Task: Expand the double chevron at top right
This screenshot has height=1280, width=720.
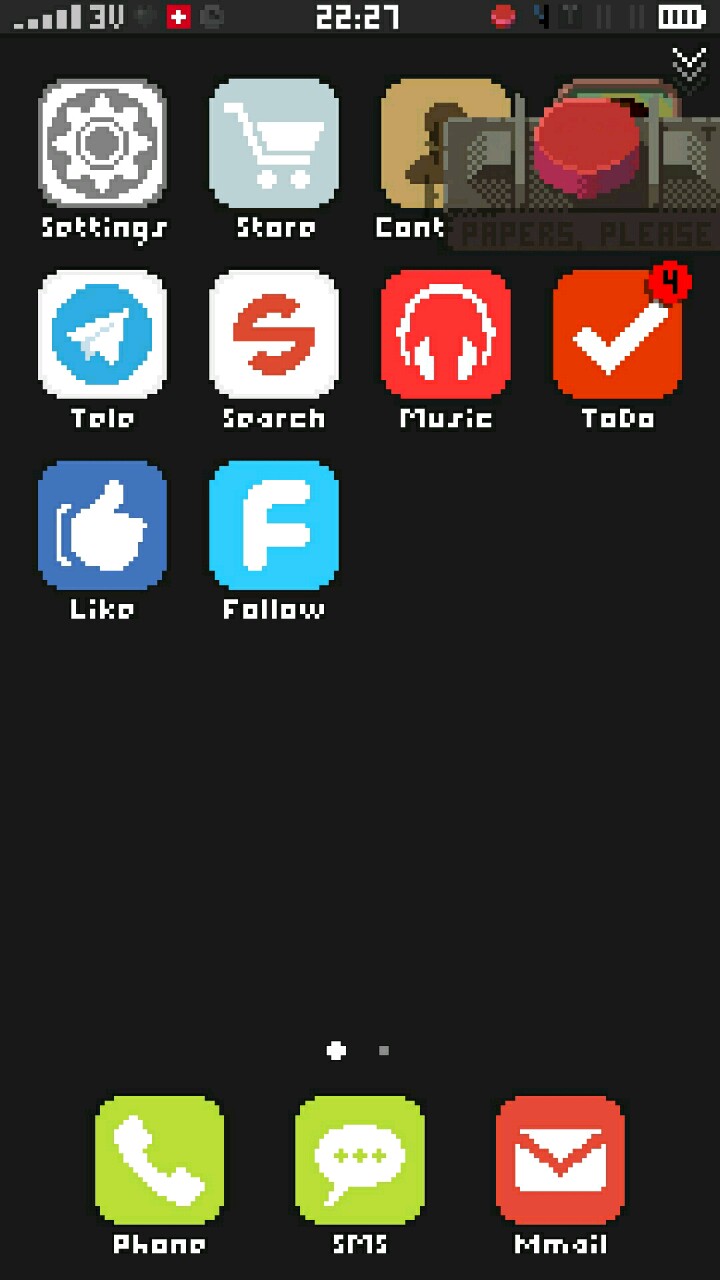Action: [x=688, y=65]
